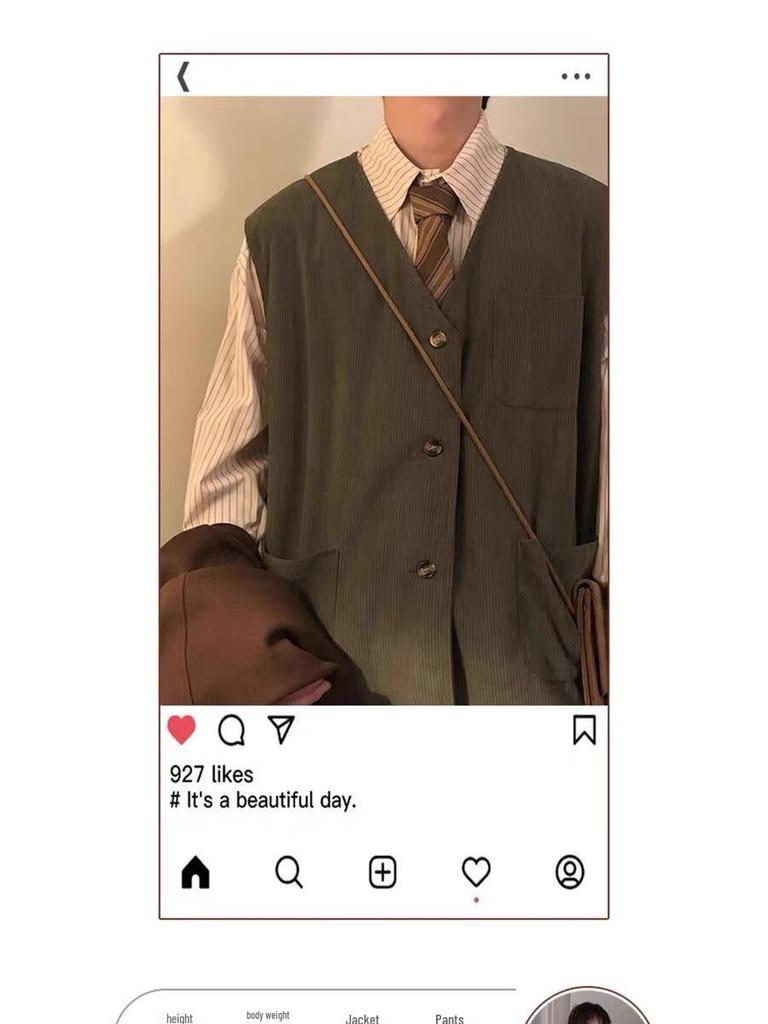Select the height tab
This screenshot has width=768, height=1024.
(180, 1018)
